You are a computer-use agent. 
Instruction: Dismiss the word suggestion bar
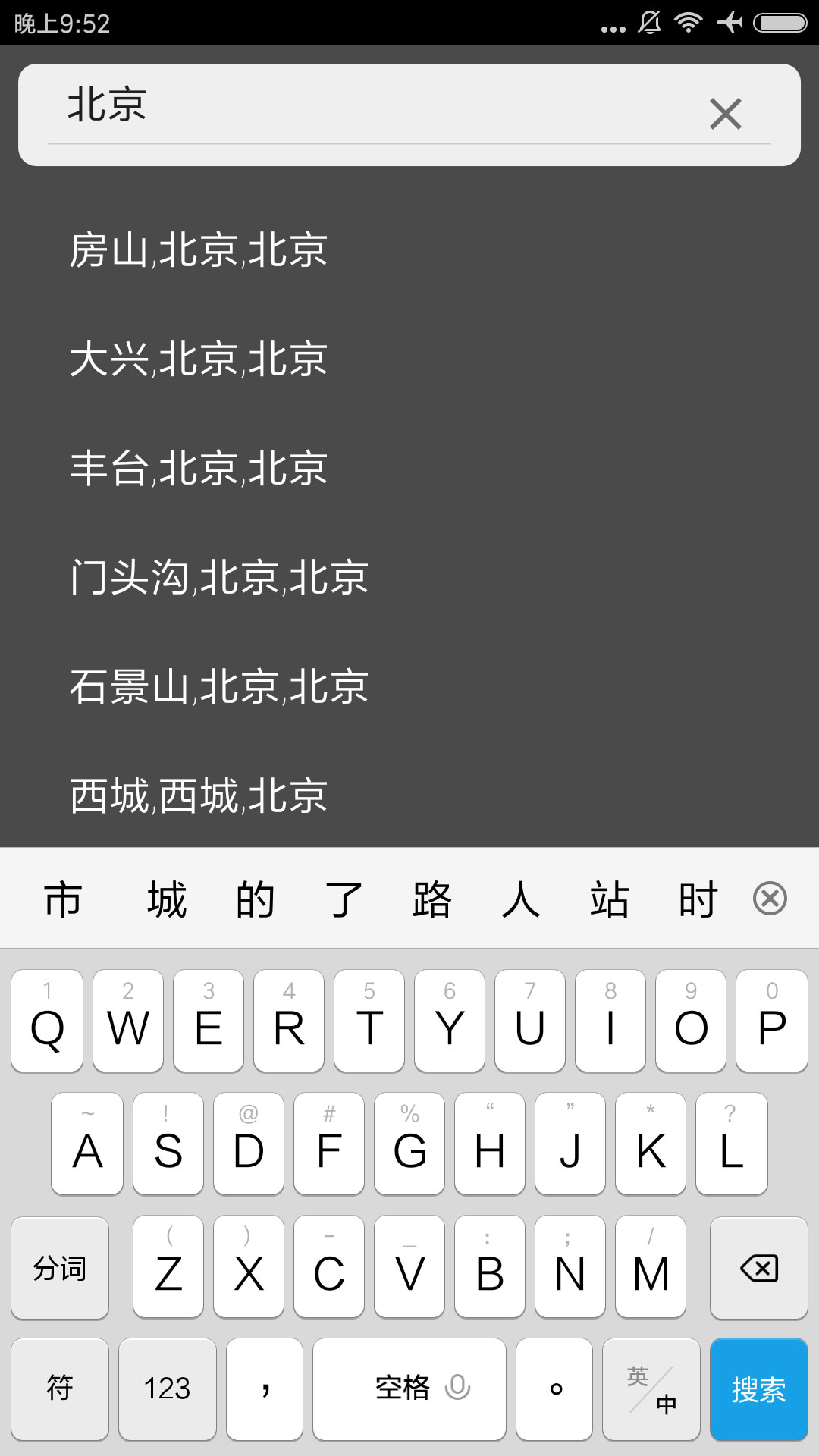[770, 899]
